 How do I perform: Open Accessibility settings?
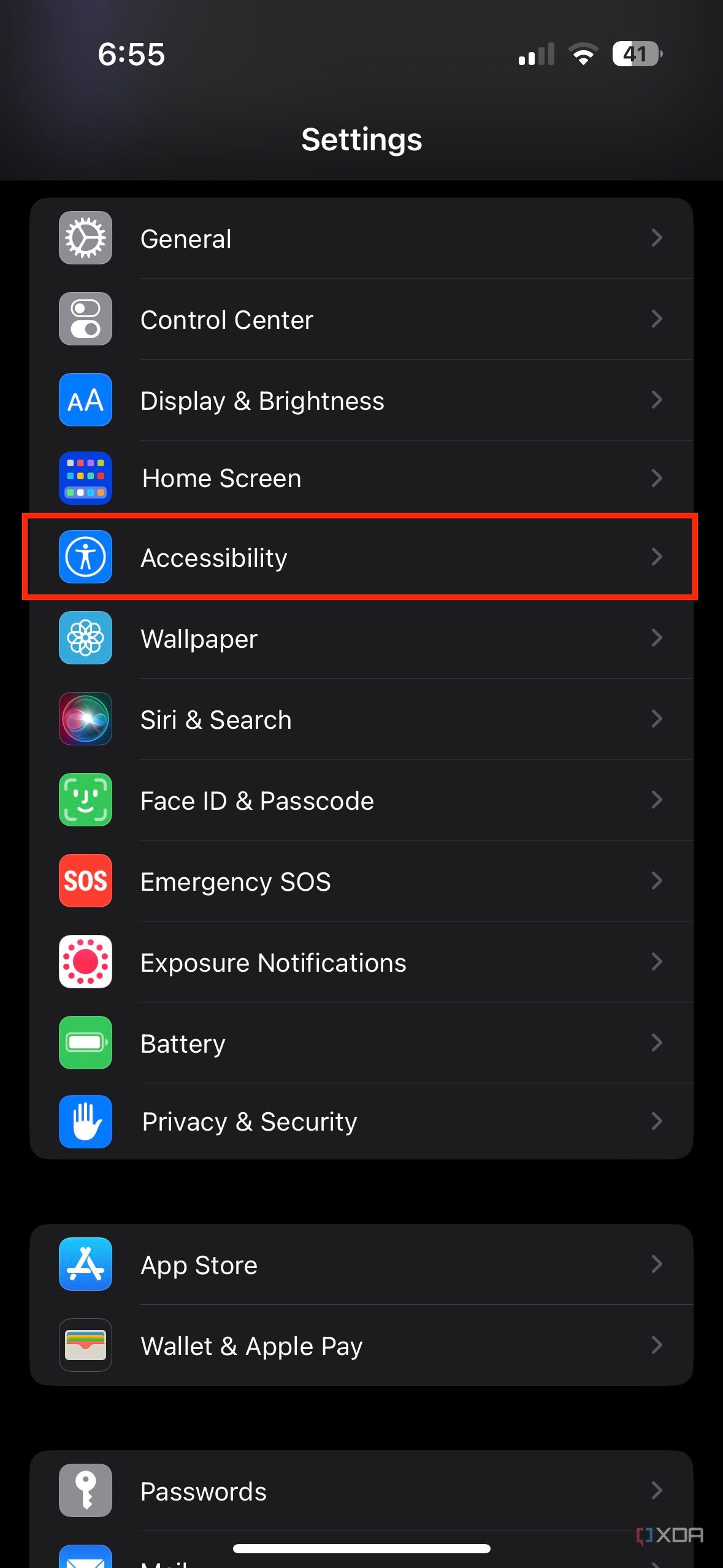(x=361, y=558)
